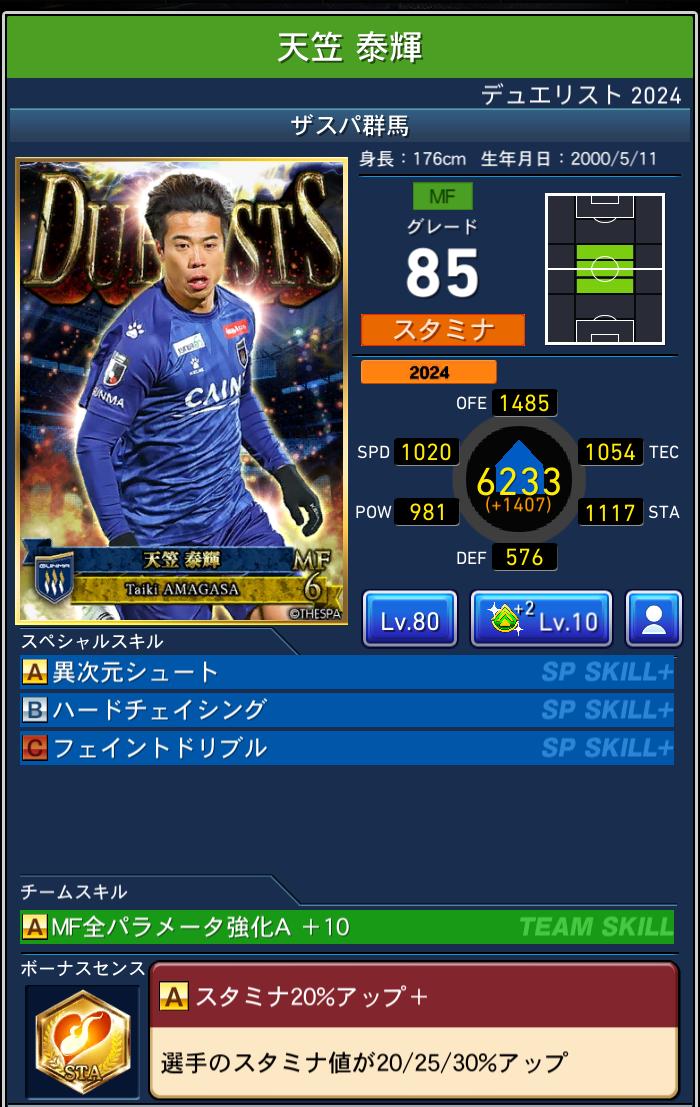700x1107 pixels.
Task: View the special skill ハードチェイシング
Action: point(346,710)
